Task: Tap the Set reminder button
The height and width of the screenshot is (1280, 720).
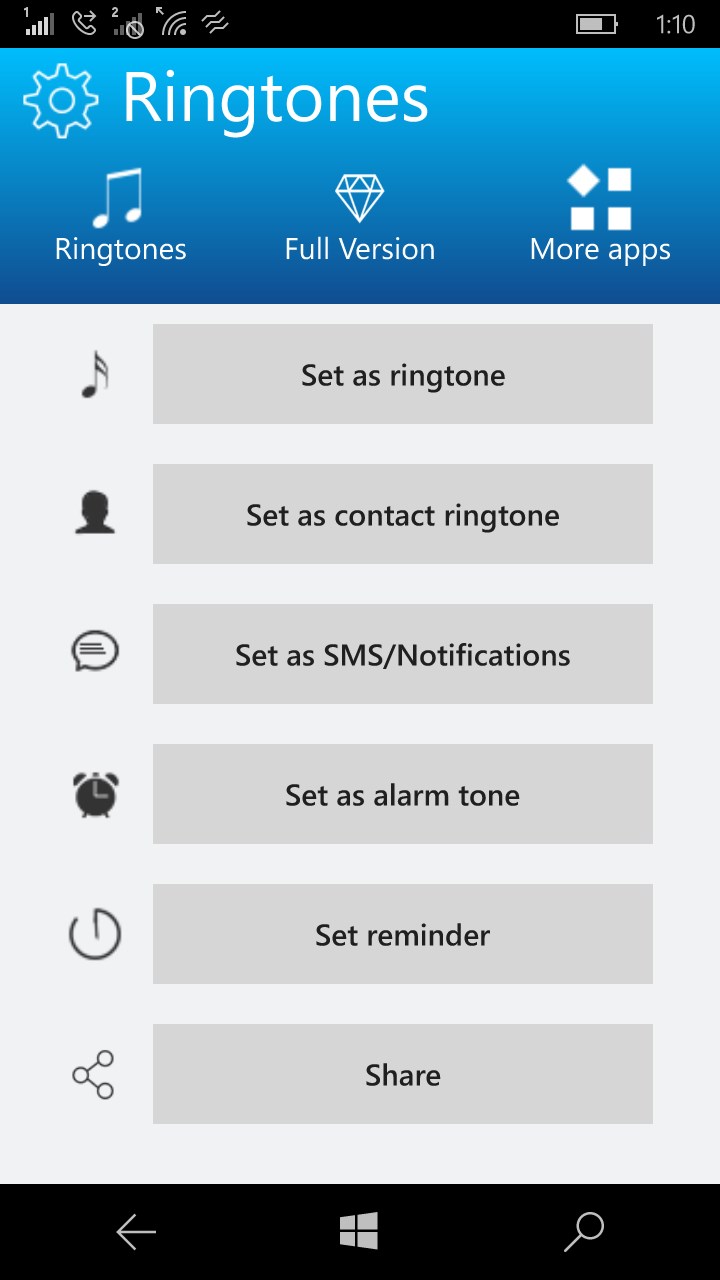Action: 402,934
